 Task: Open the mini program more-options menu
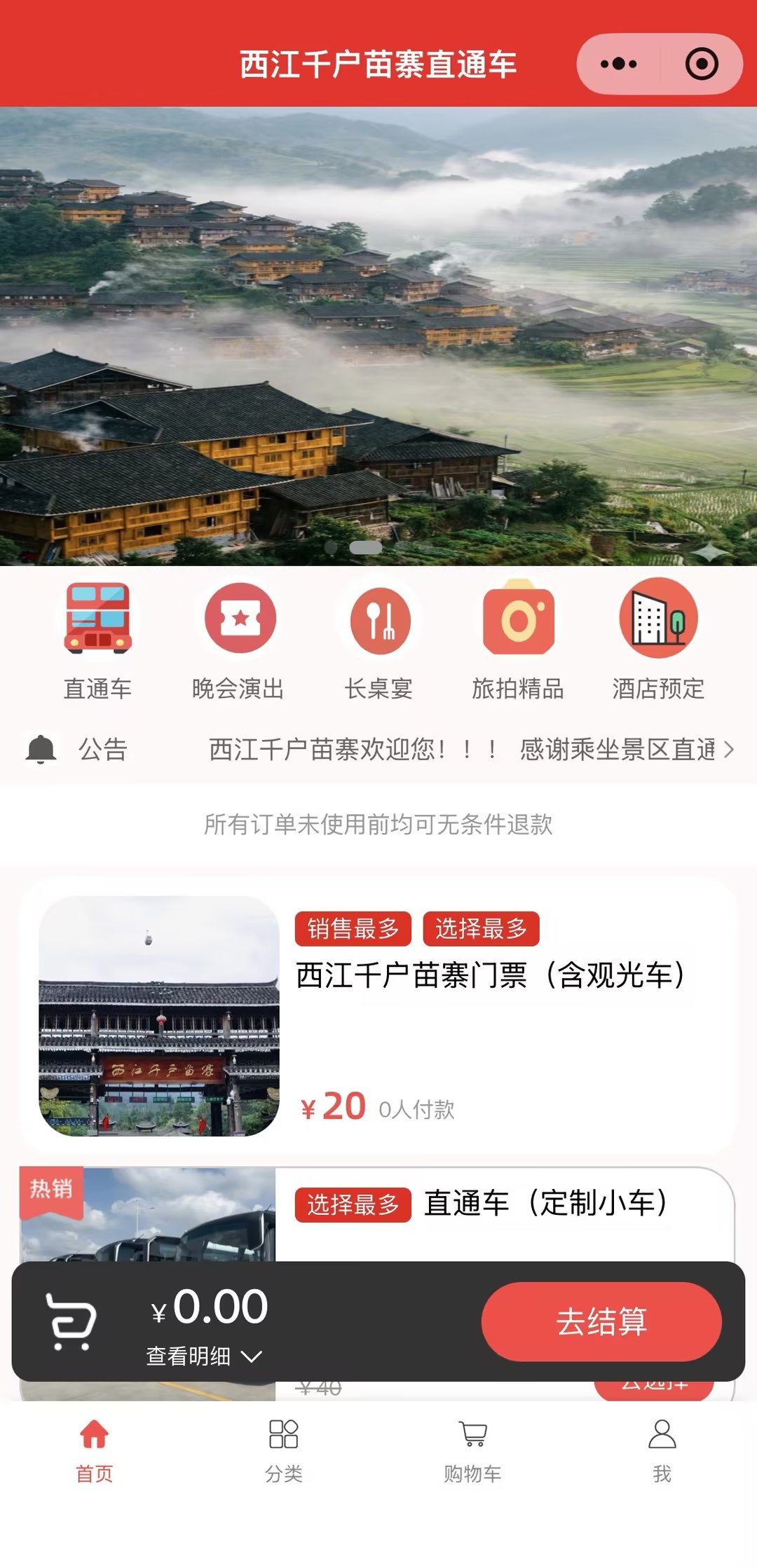pos(618,64)
